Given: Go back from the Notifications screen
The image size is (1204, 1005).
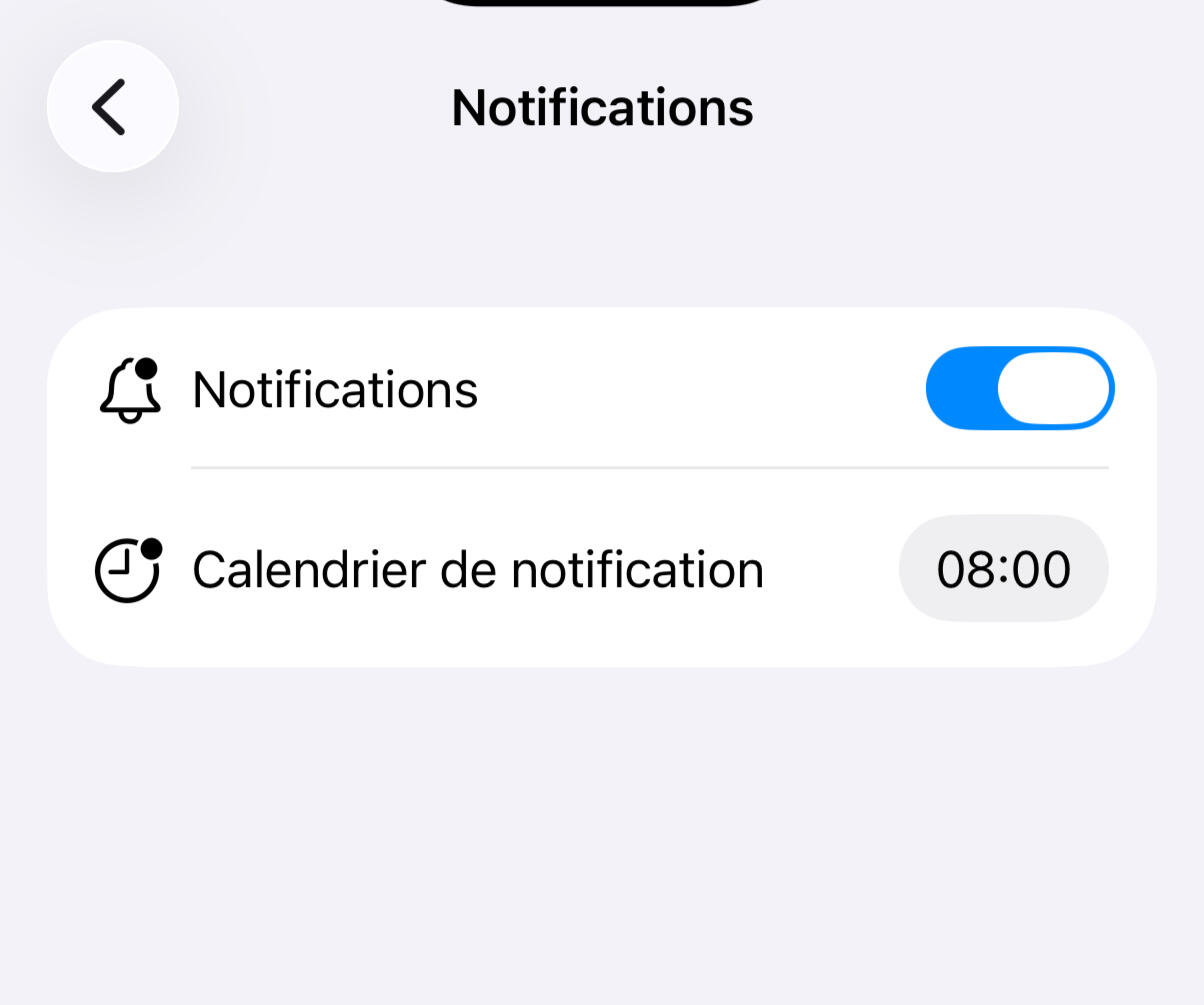Looking at the screenshot, I should click(112, 107).
